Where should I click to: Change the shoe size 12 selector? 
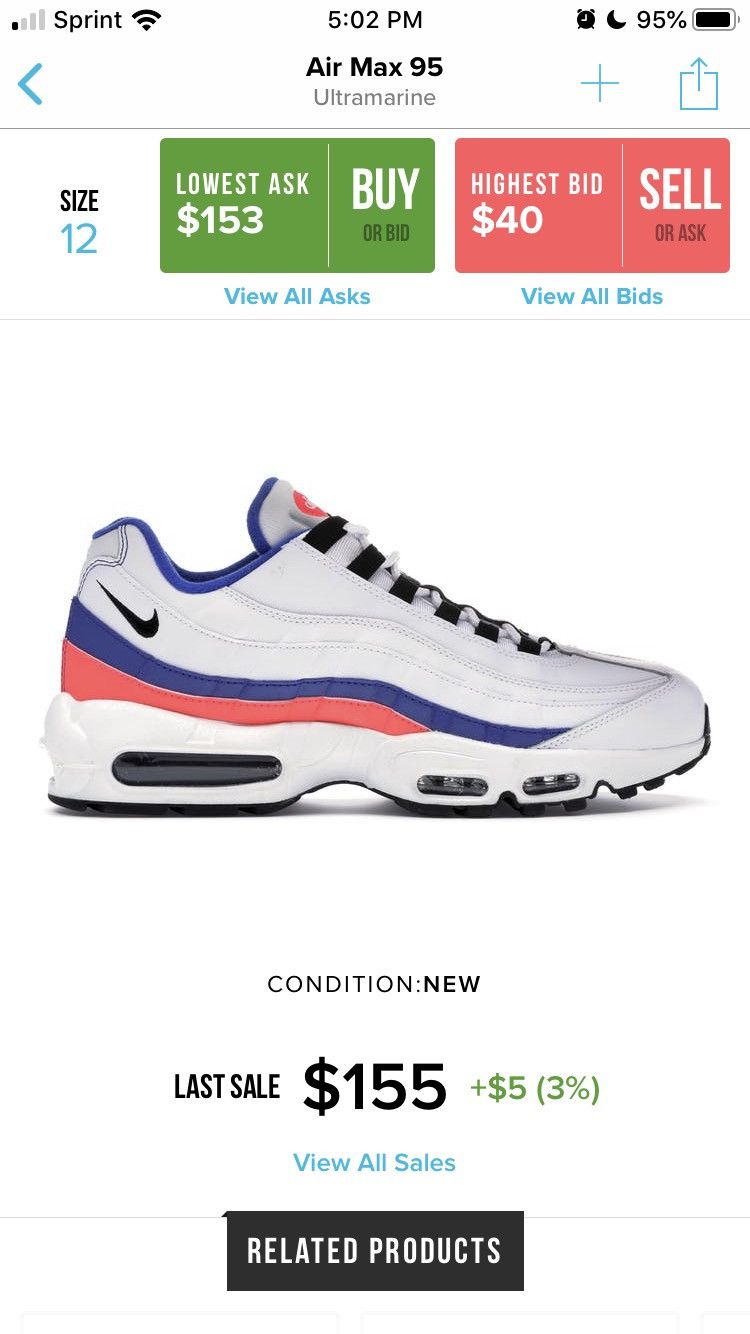coord(79,223)
